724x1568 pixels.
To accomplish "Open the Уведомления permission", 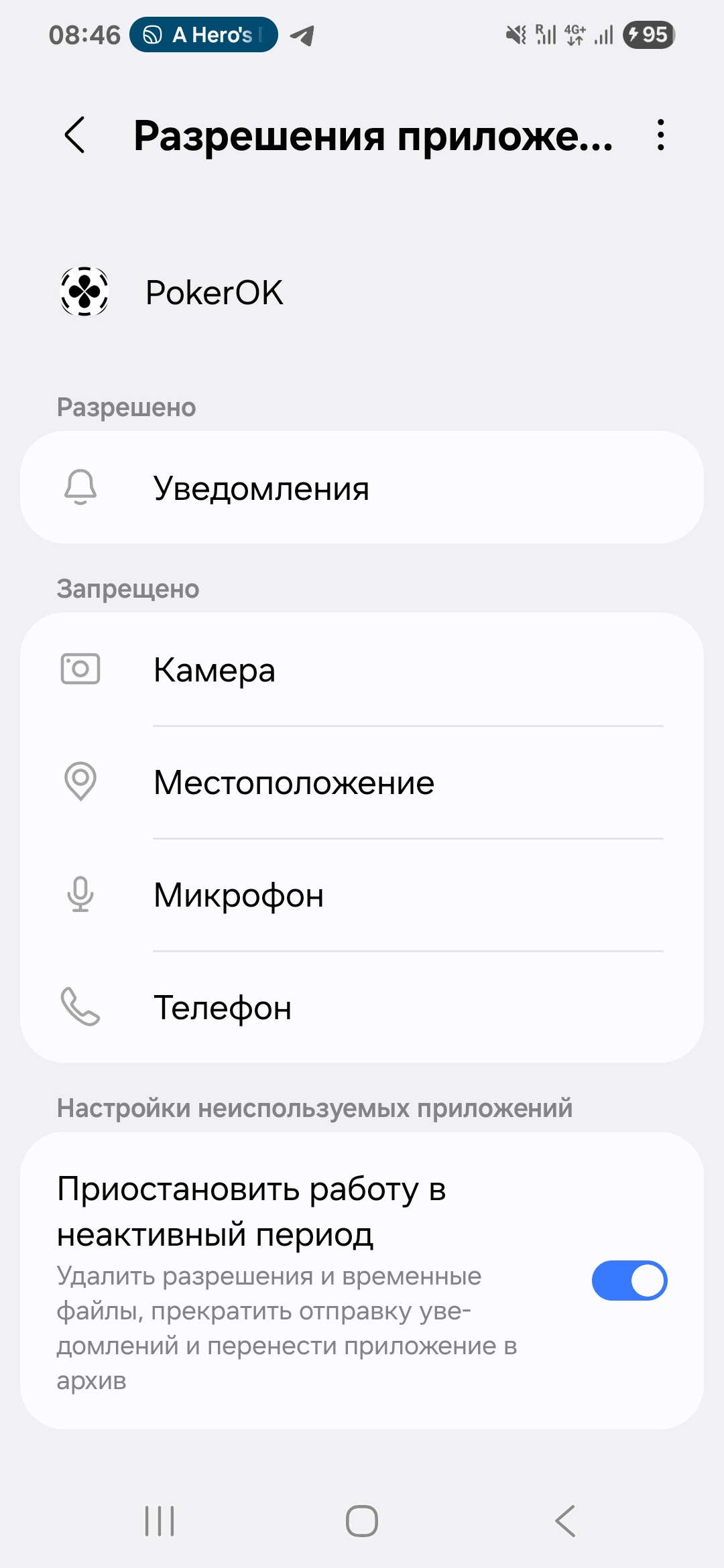I will (x=362, y=488).
